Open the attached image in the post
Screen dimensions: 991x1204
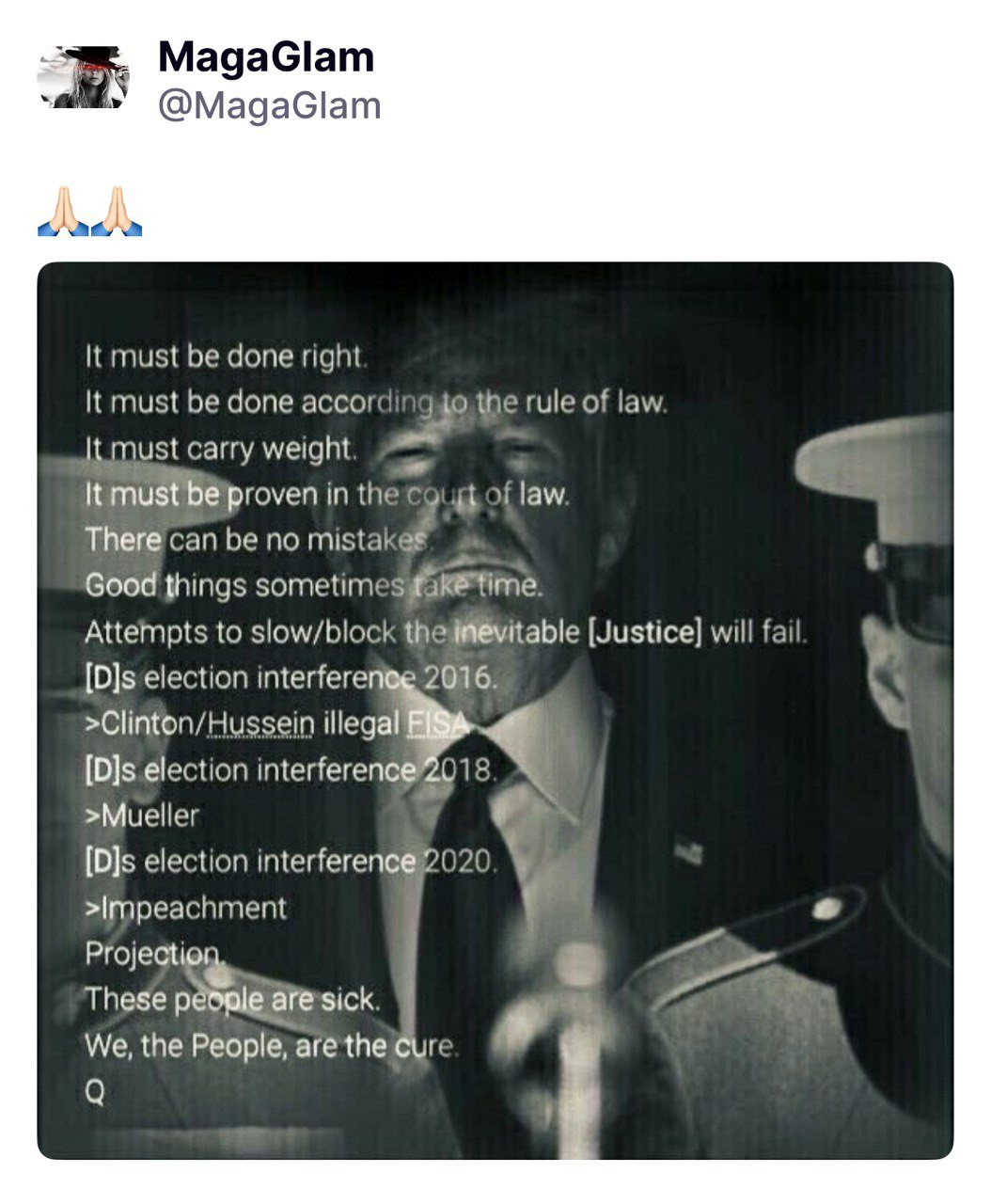[x=495, y=710]
